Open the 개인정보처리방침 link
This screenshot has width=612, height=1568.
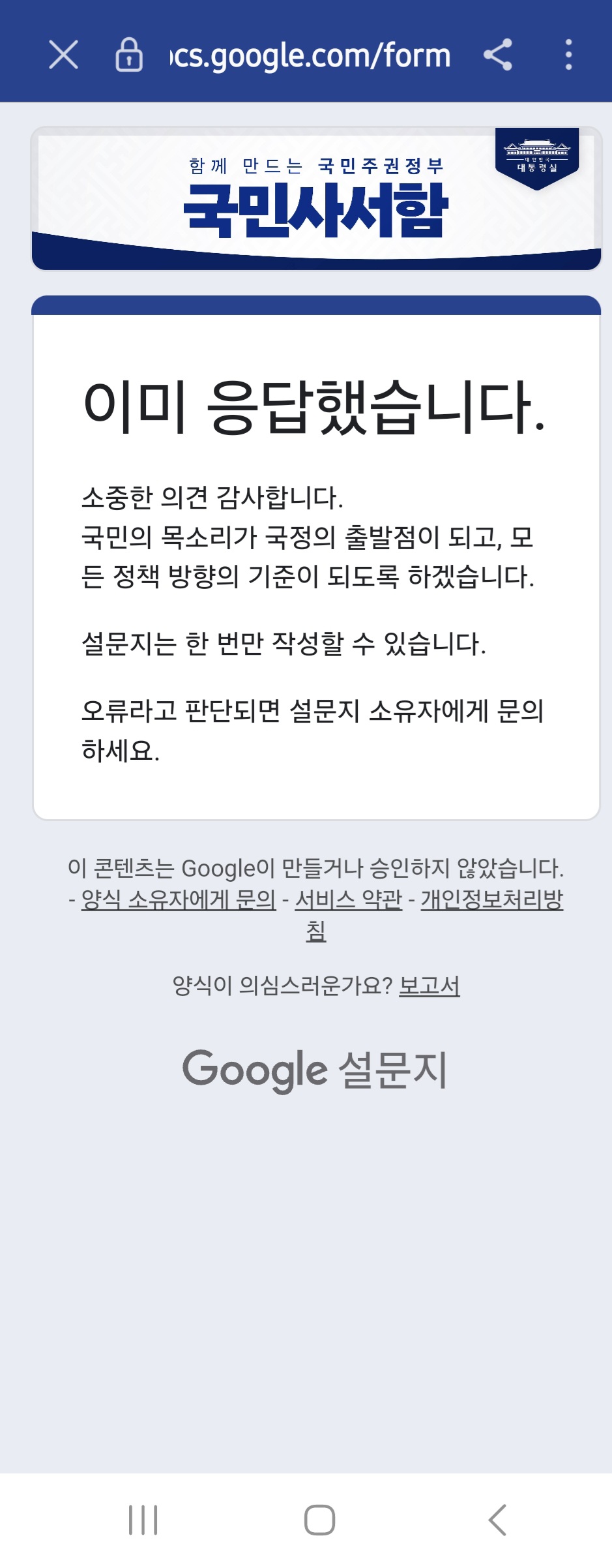pos(491,900)
